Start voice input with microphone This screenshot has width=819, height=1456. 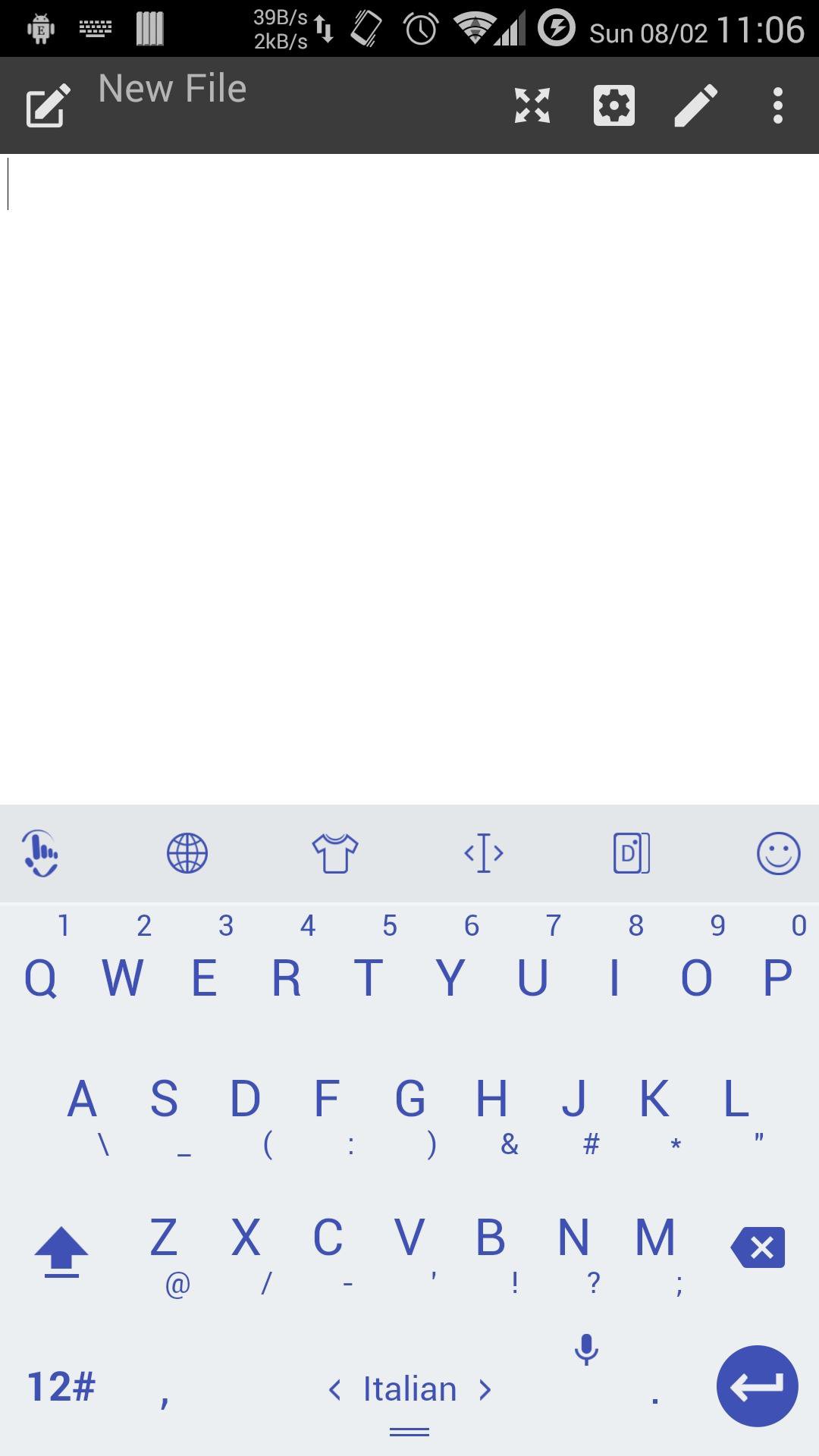(586, 1350)
